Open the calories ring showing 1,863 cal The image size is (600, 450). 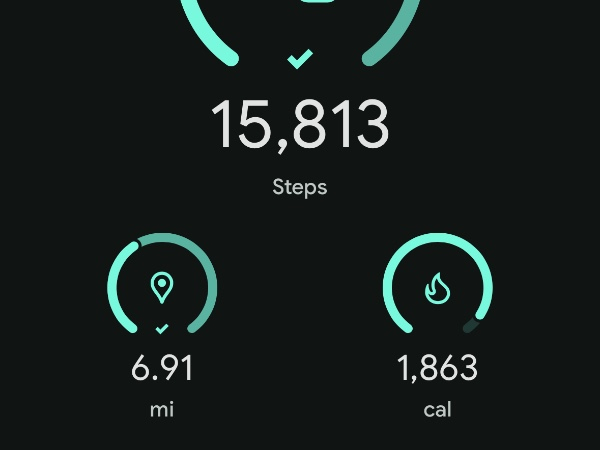pos(437,288)
